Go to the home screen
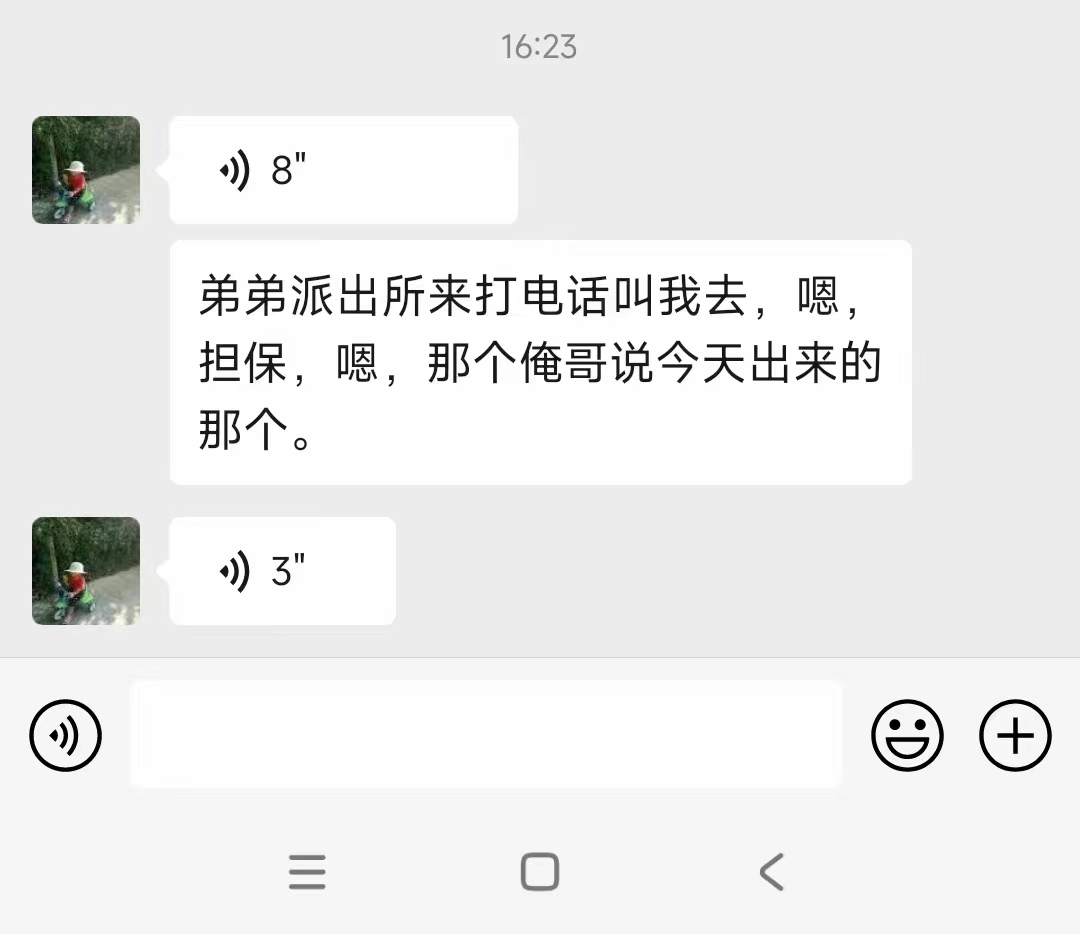 pyautogui.click(x=540, y=872)
